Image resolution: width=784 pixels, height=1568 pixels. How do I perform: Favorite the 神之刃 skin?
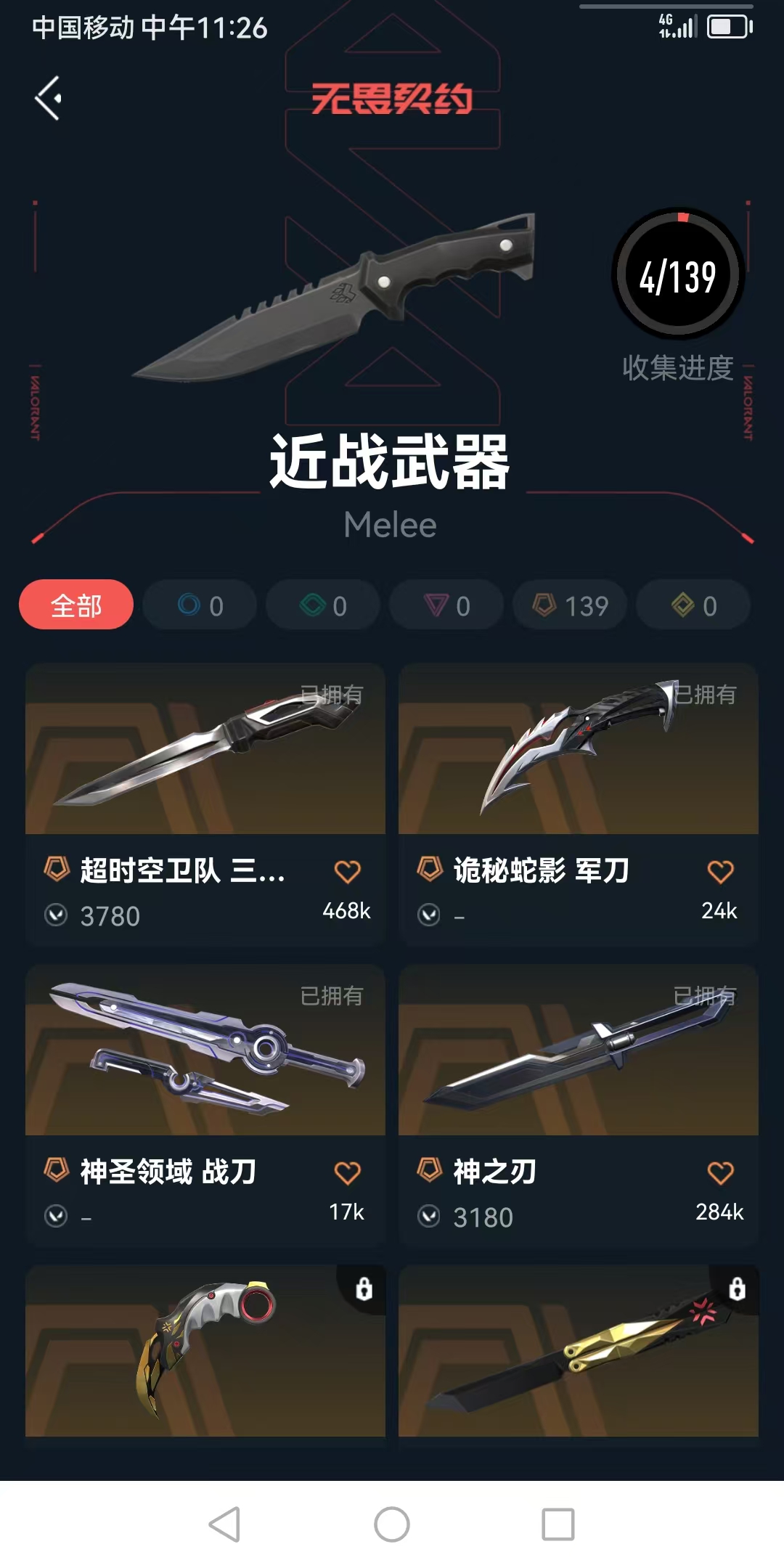pos(720,1172)
